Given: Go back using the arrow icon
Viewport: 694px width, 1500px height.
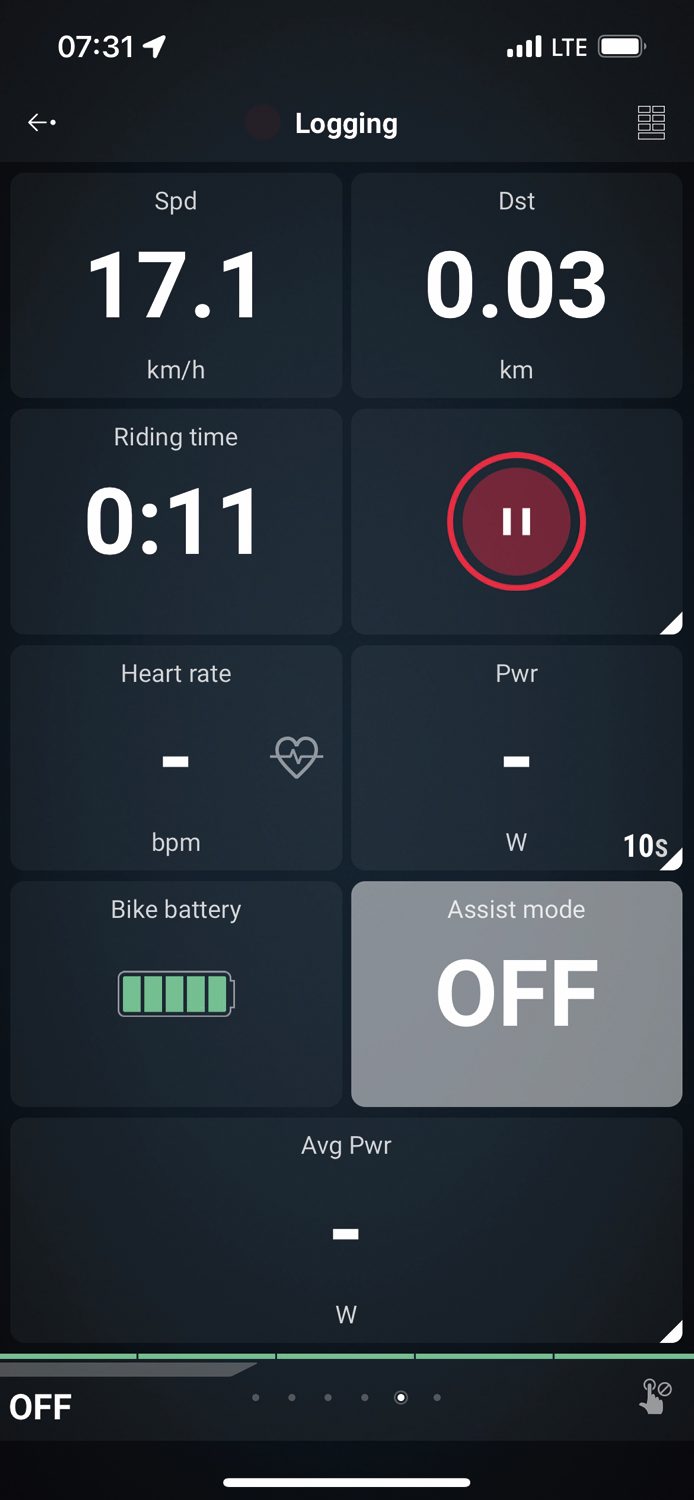Looking at the screenshot, I should coord(41,123).
